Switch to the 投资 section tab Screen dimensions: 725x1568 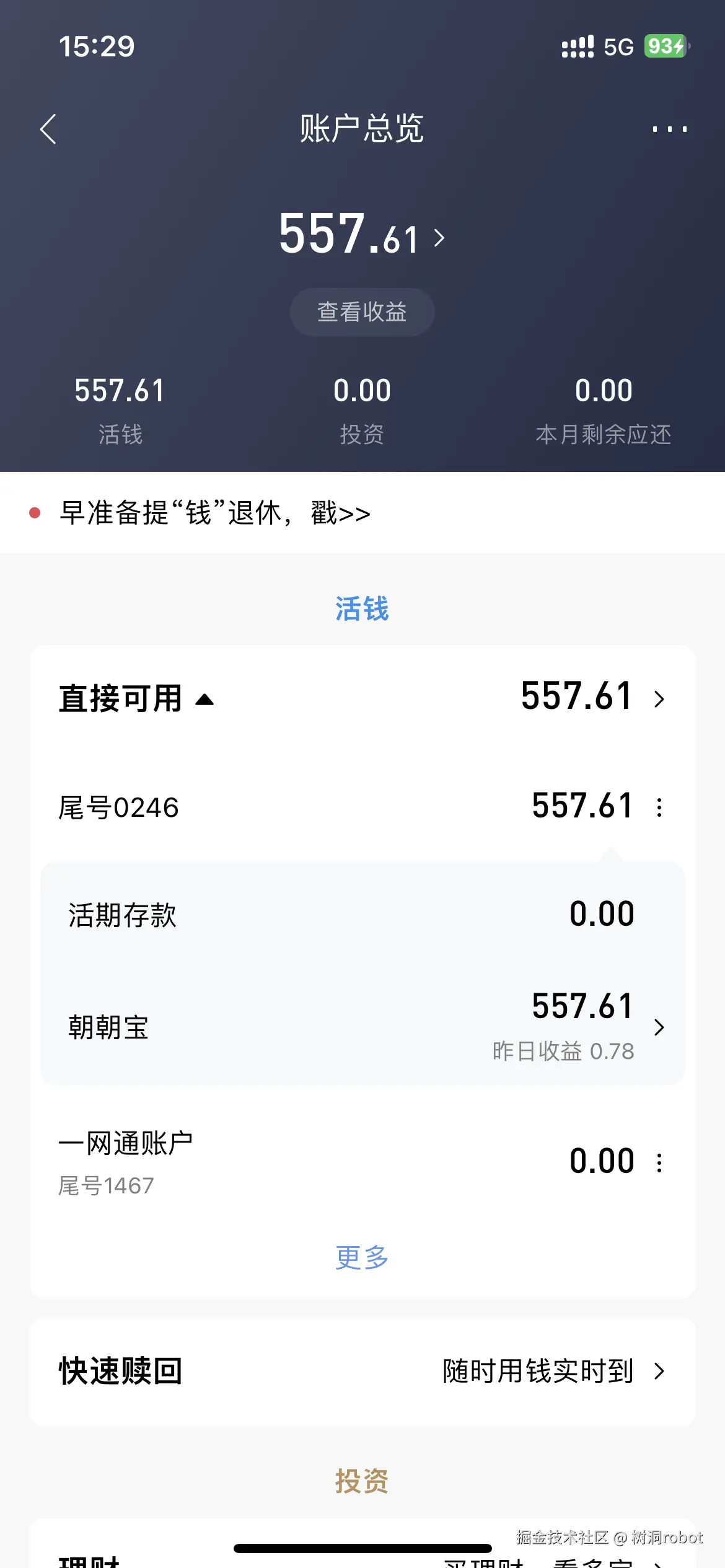[x=362, y=1480]
